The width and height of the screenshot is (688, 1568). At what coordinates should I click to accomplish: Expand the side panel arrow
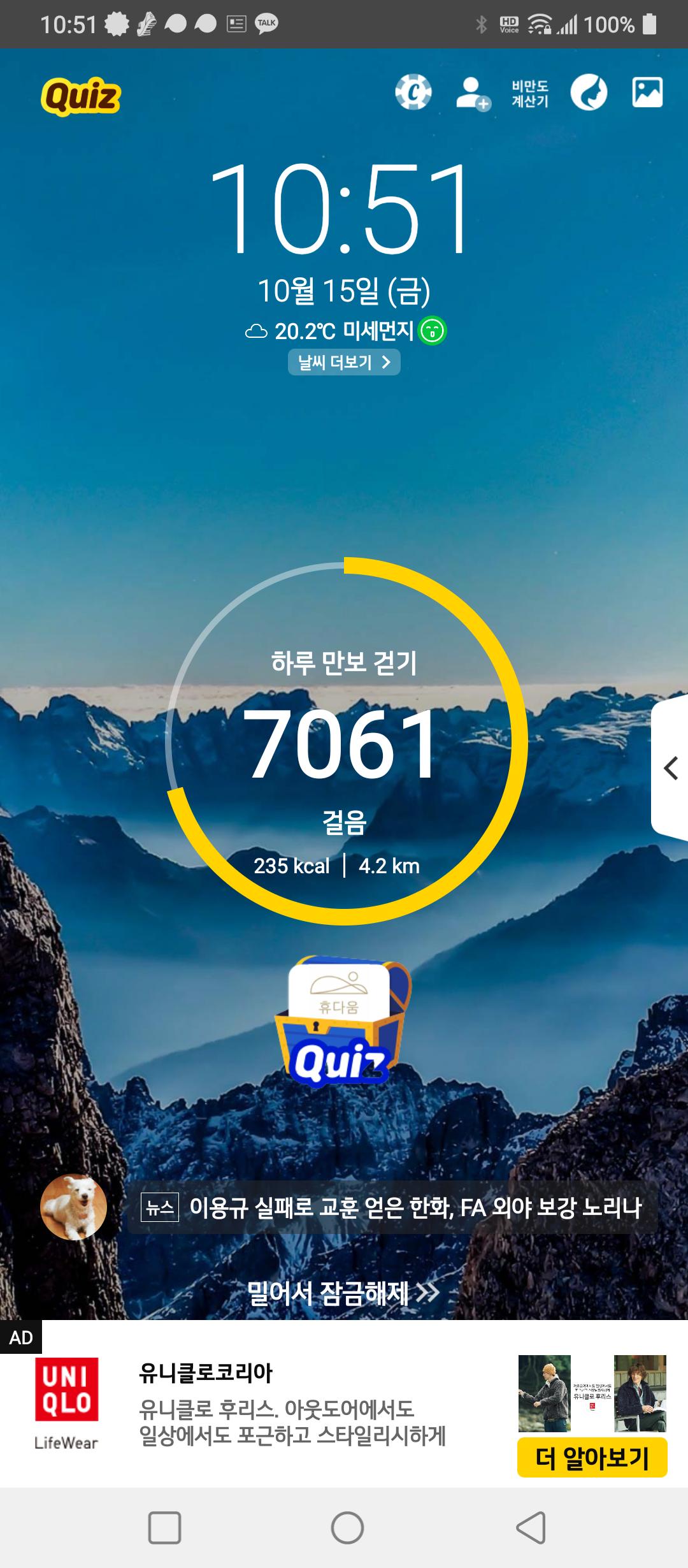[670, 768]
